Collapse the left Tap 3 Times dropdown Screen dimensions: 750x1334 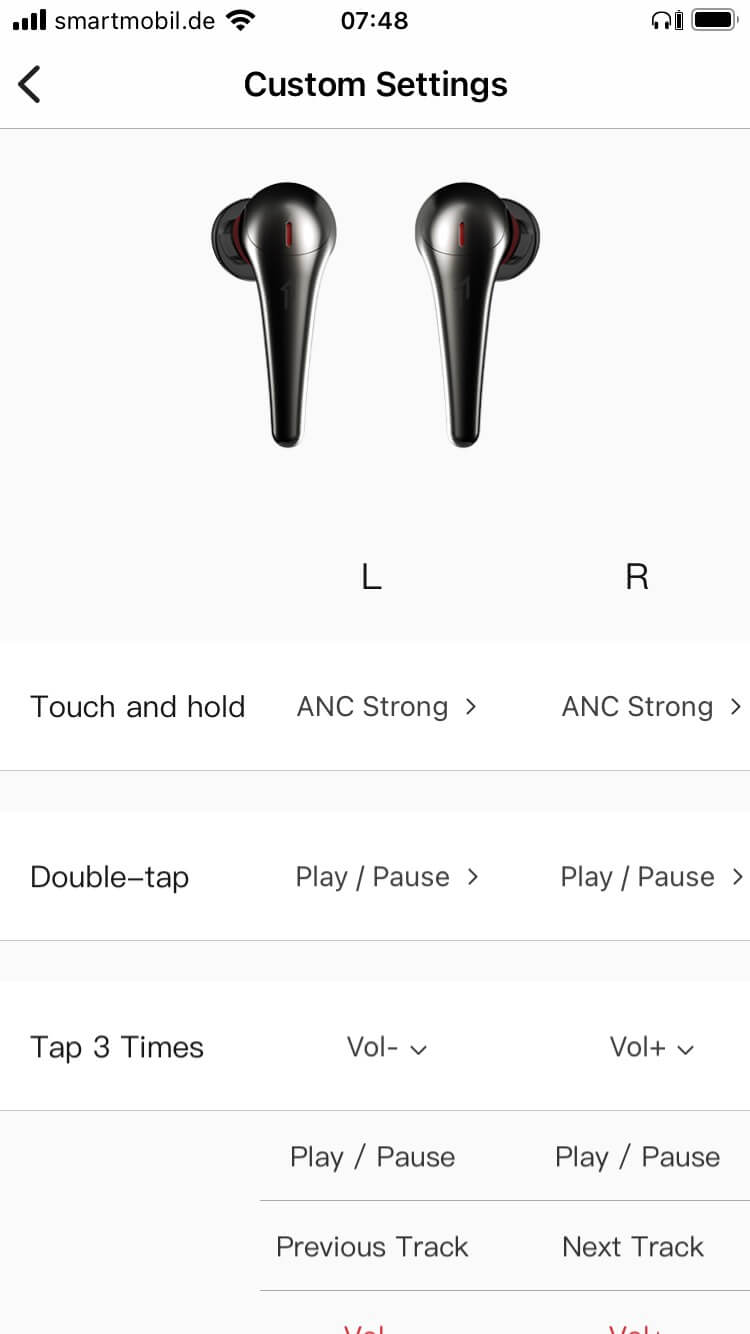[386, 1048]
